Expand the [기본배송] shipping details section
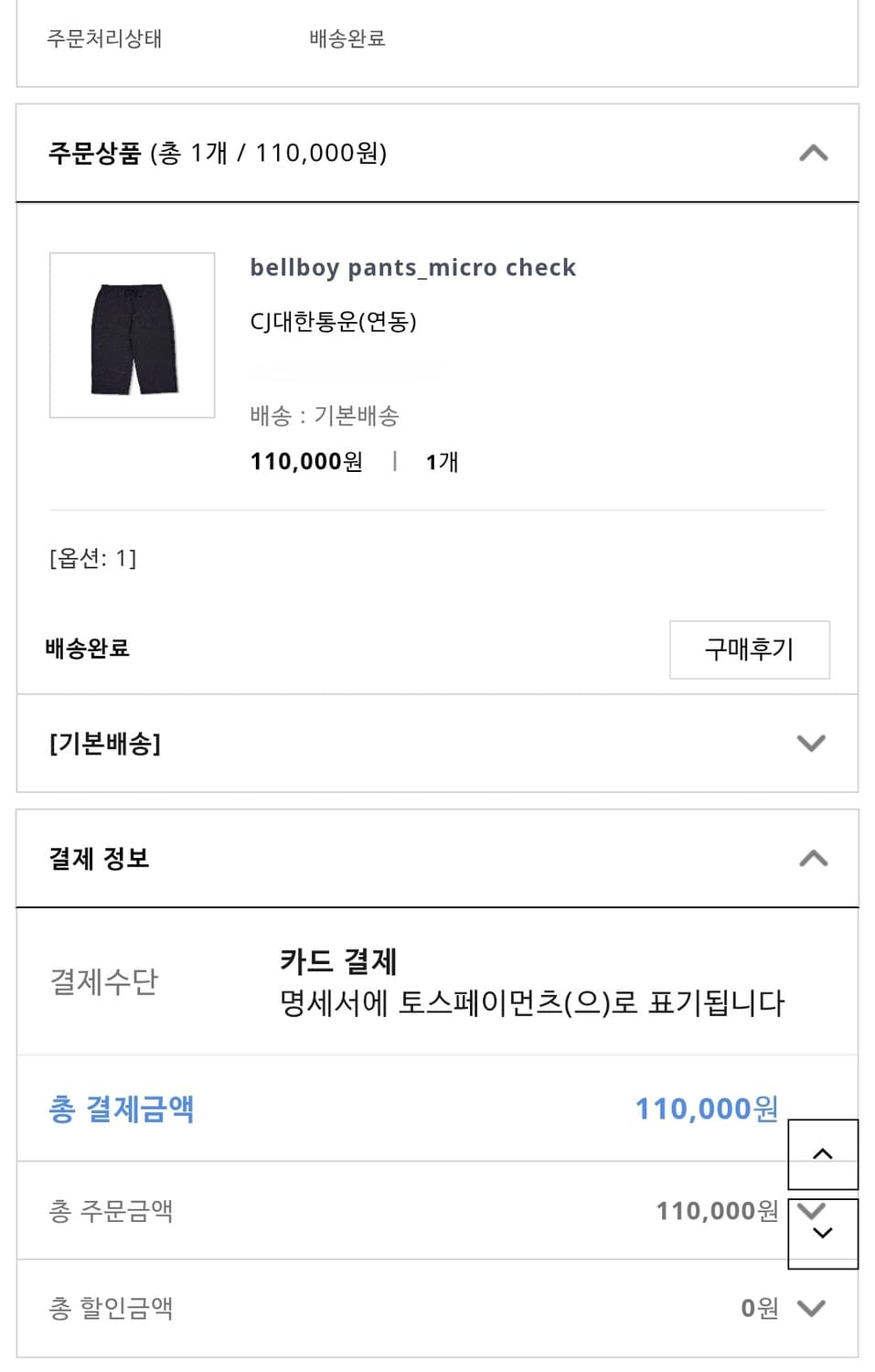 [811, 744]
